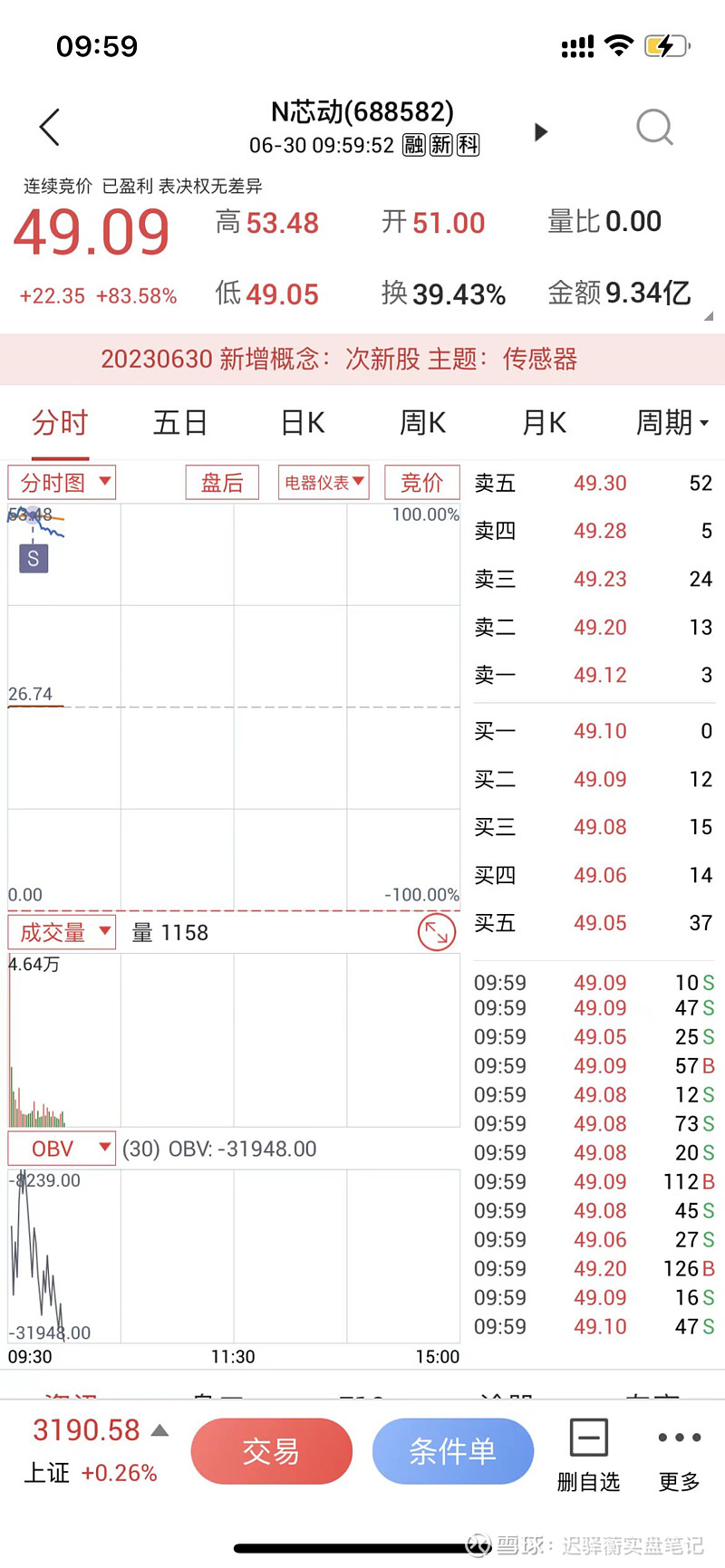Open the 条件单 conditional order button
Screen dimensions: 725x1568
(452, 1451)
